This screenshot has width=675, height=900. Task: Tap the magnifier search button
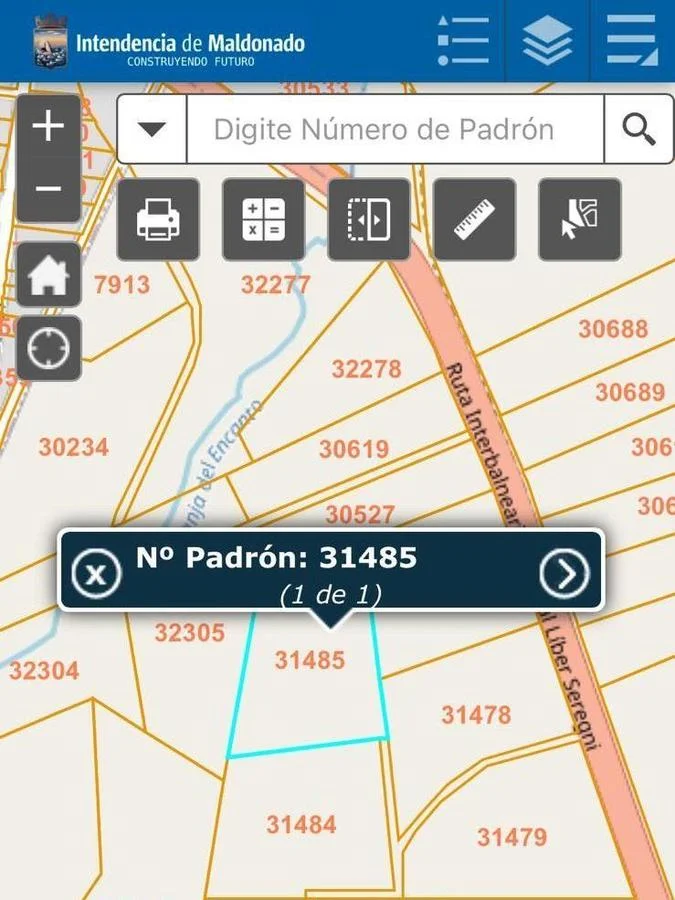(x=639, y=129)
